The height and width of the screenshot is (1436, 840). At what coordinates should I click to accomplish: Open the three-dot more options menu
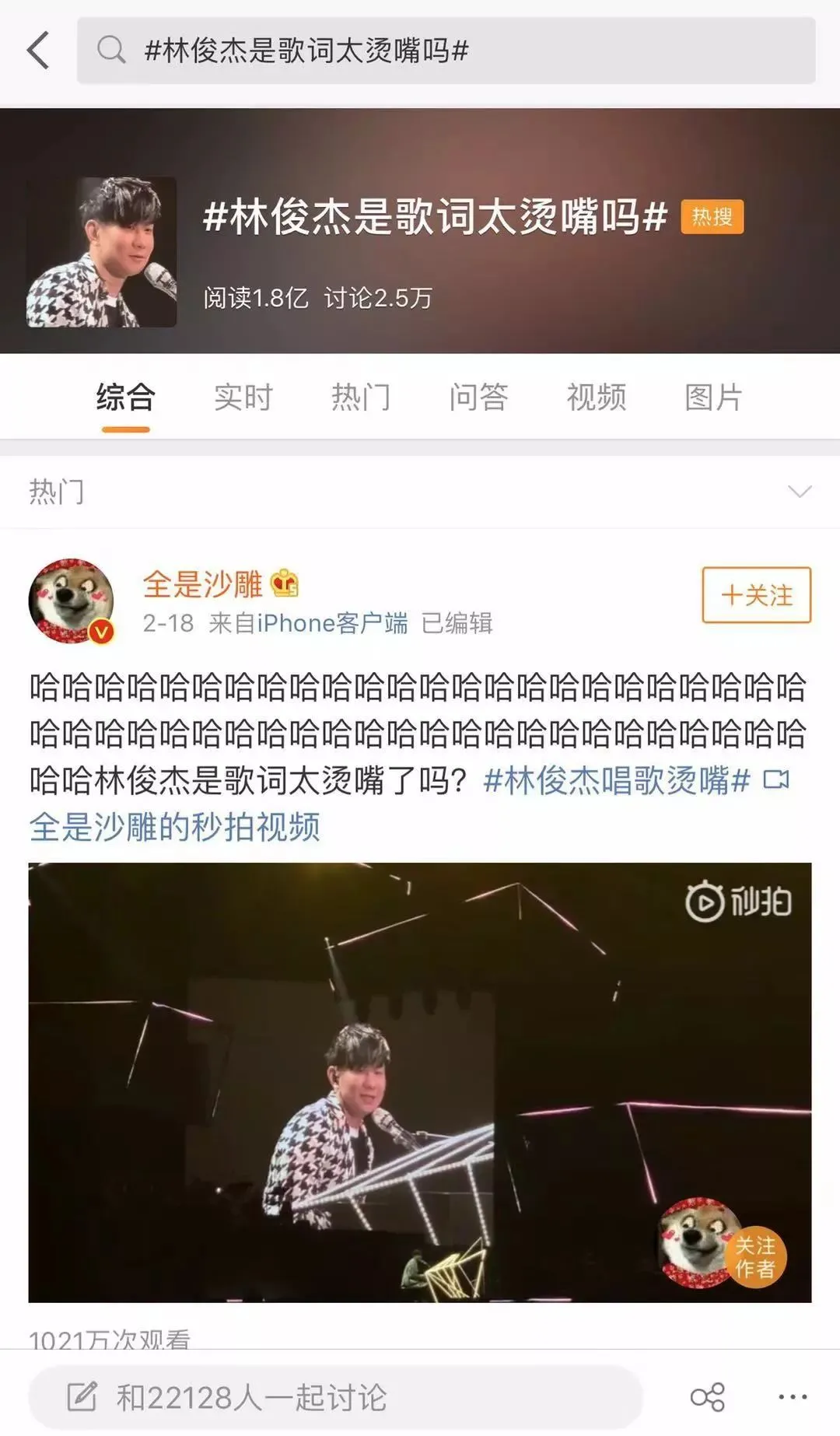coord(793,1397)
